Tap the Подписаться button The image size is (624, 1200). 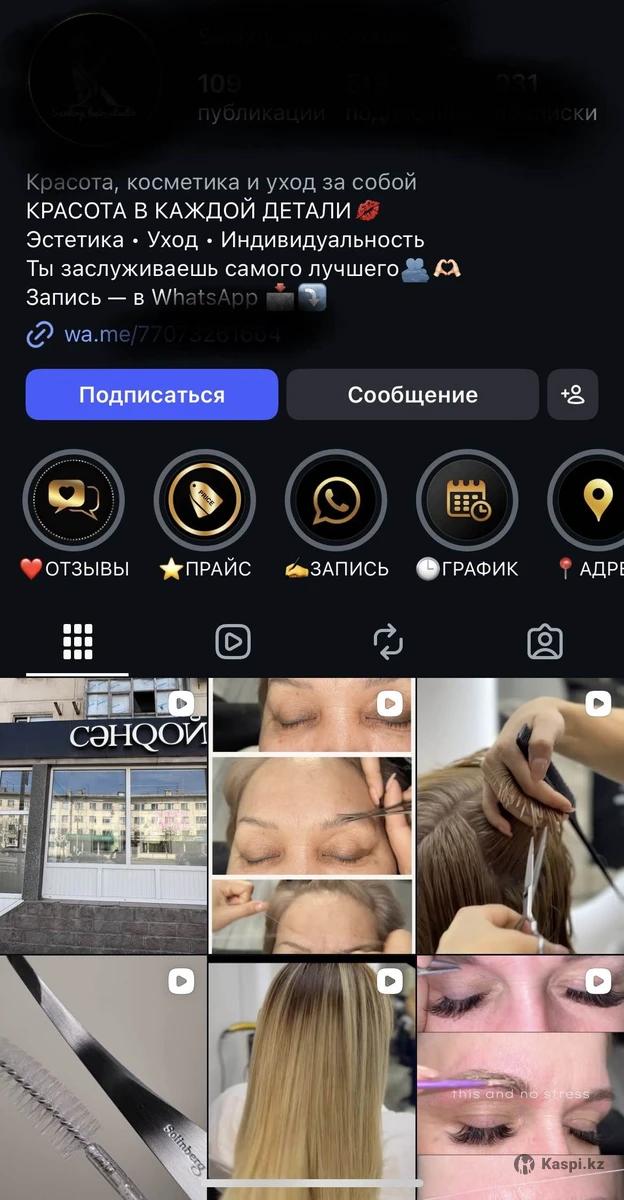tap(152, 395)
